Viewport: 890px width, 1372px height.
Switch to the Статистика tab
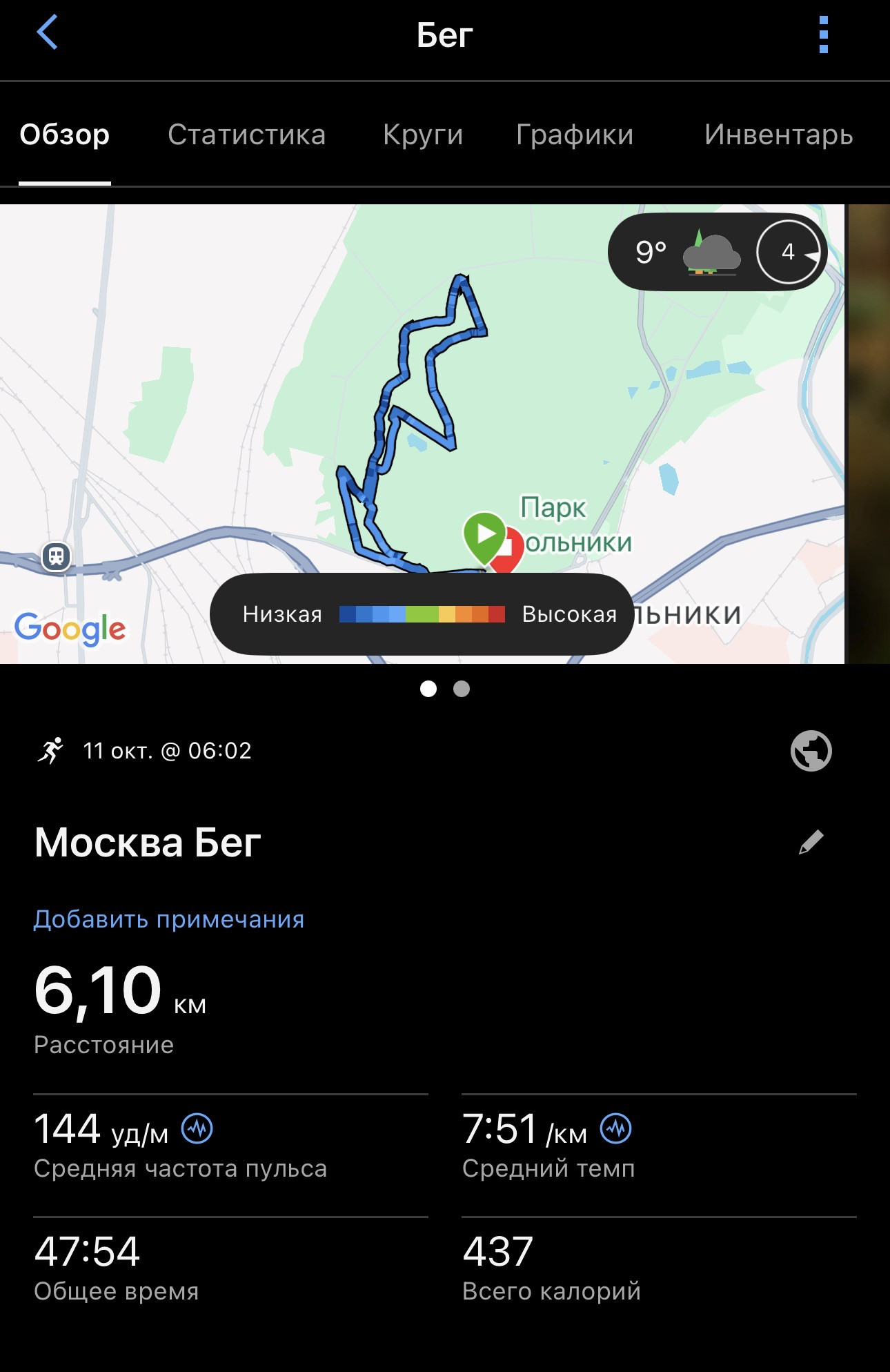246,135
